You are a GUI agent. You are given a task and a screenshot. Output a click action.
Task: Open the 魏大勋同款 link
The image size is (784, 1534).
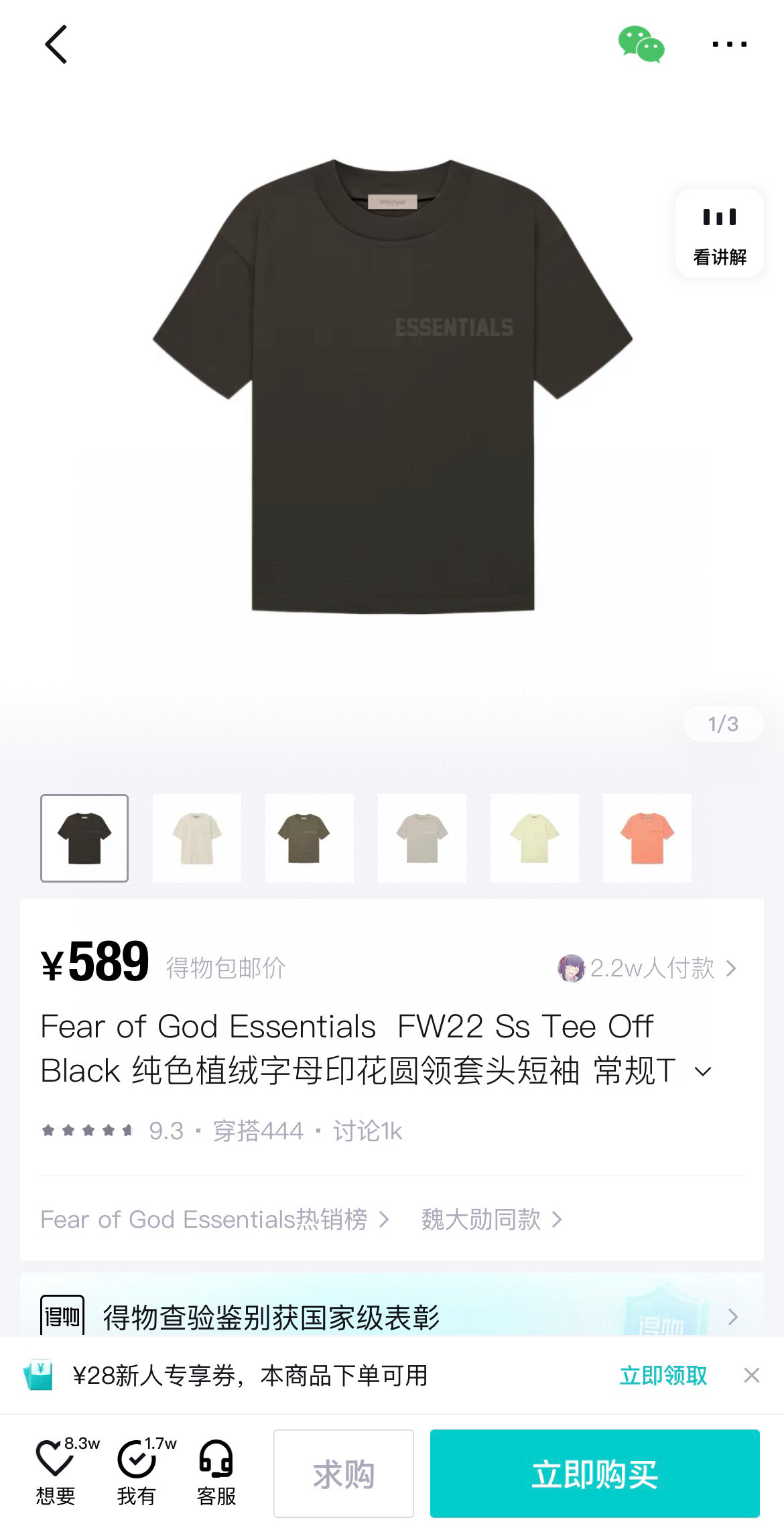pos(491,1219)
